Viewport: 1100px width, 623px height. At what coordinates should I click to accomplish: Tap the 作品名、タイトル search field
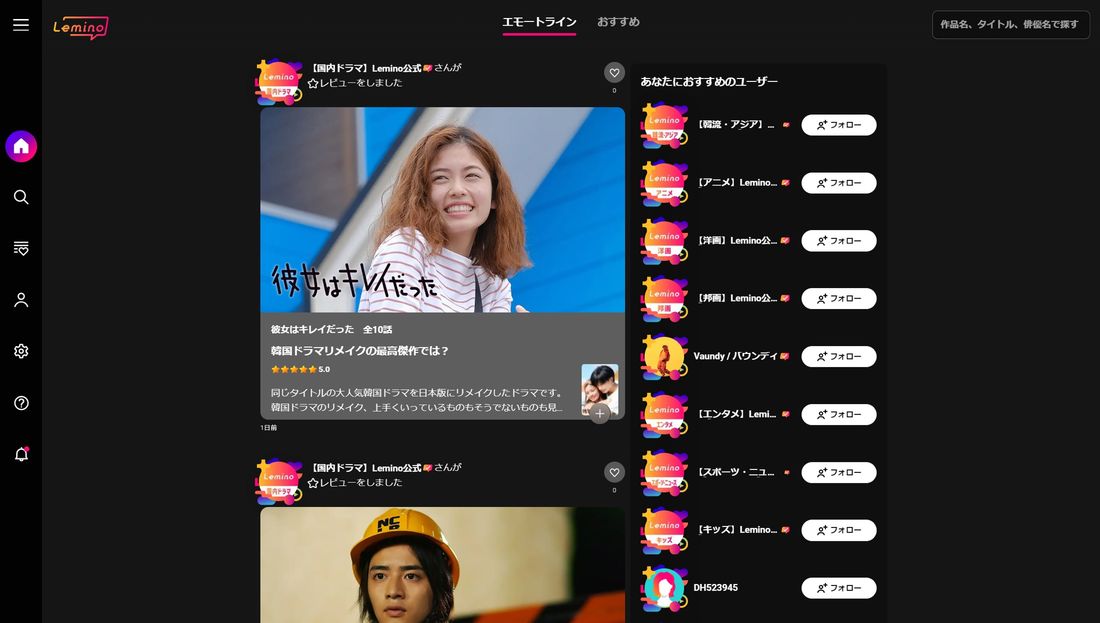click(1010, 24)
